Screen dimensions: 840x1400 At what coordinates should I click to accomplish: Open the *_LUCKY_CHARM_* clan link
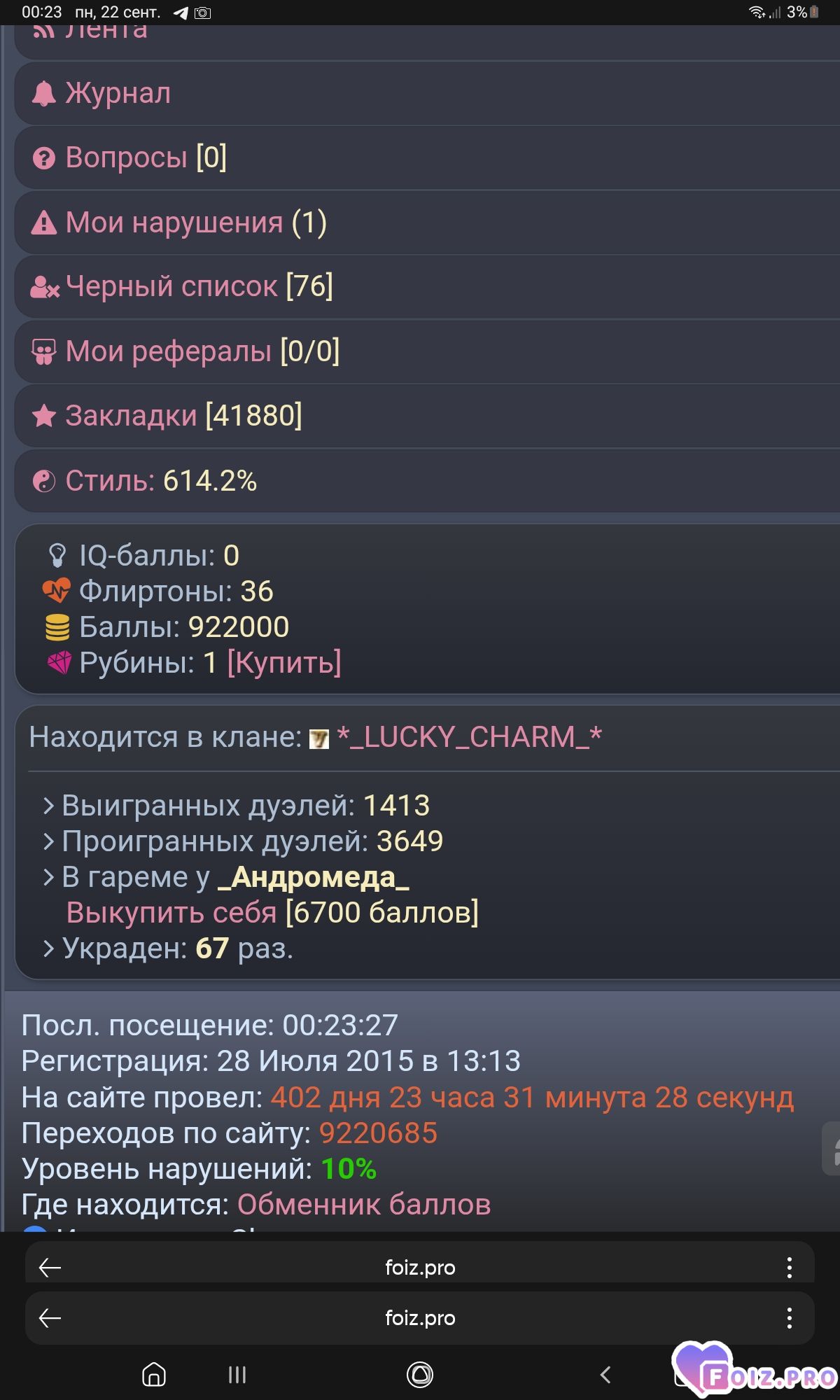(x=468, y=737)
